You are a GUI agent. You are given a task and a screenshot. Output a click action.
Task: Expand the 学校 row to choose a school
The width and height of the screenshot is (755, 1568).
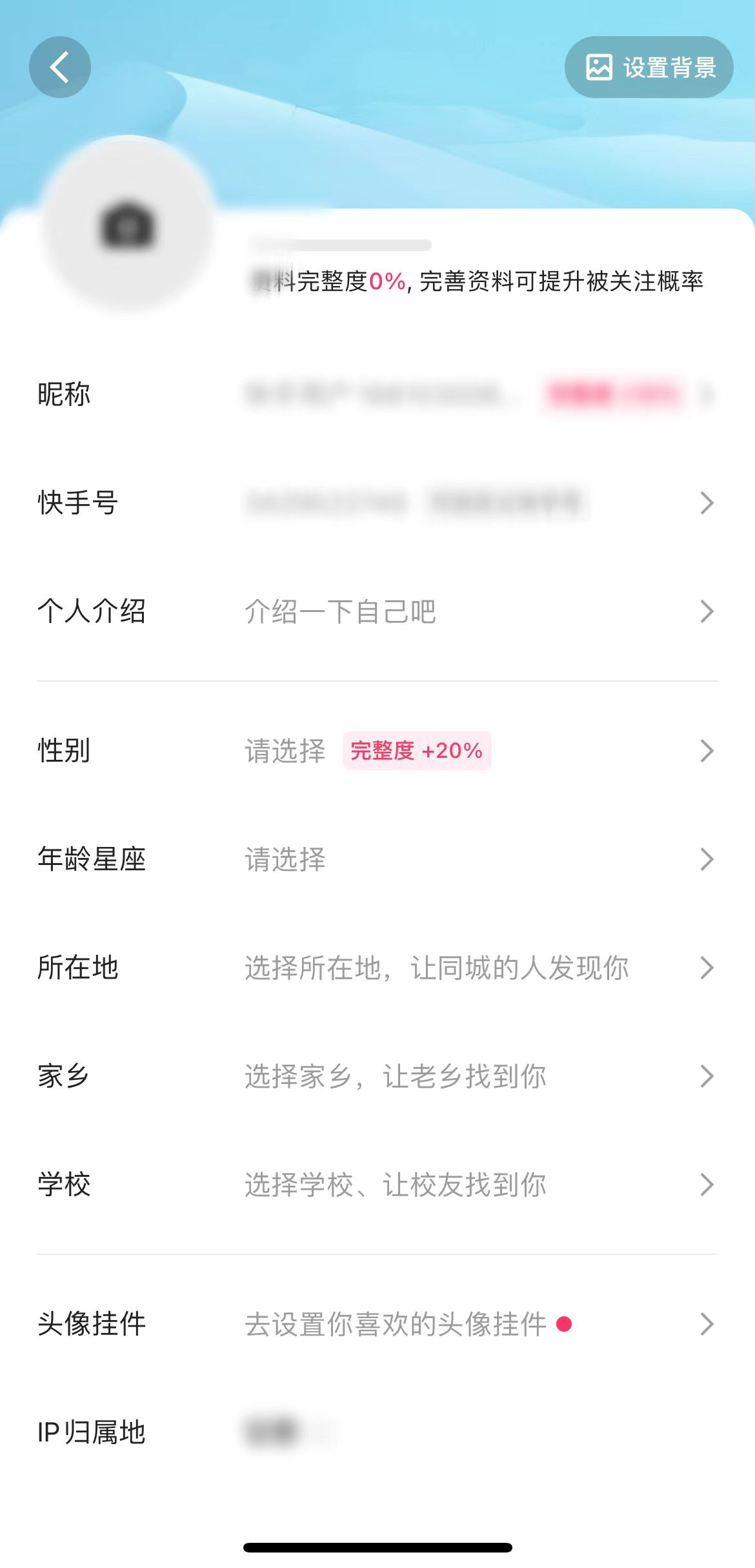(707, 1184)
